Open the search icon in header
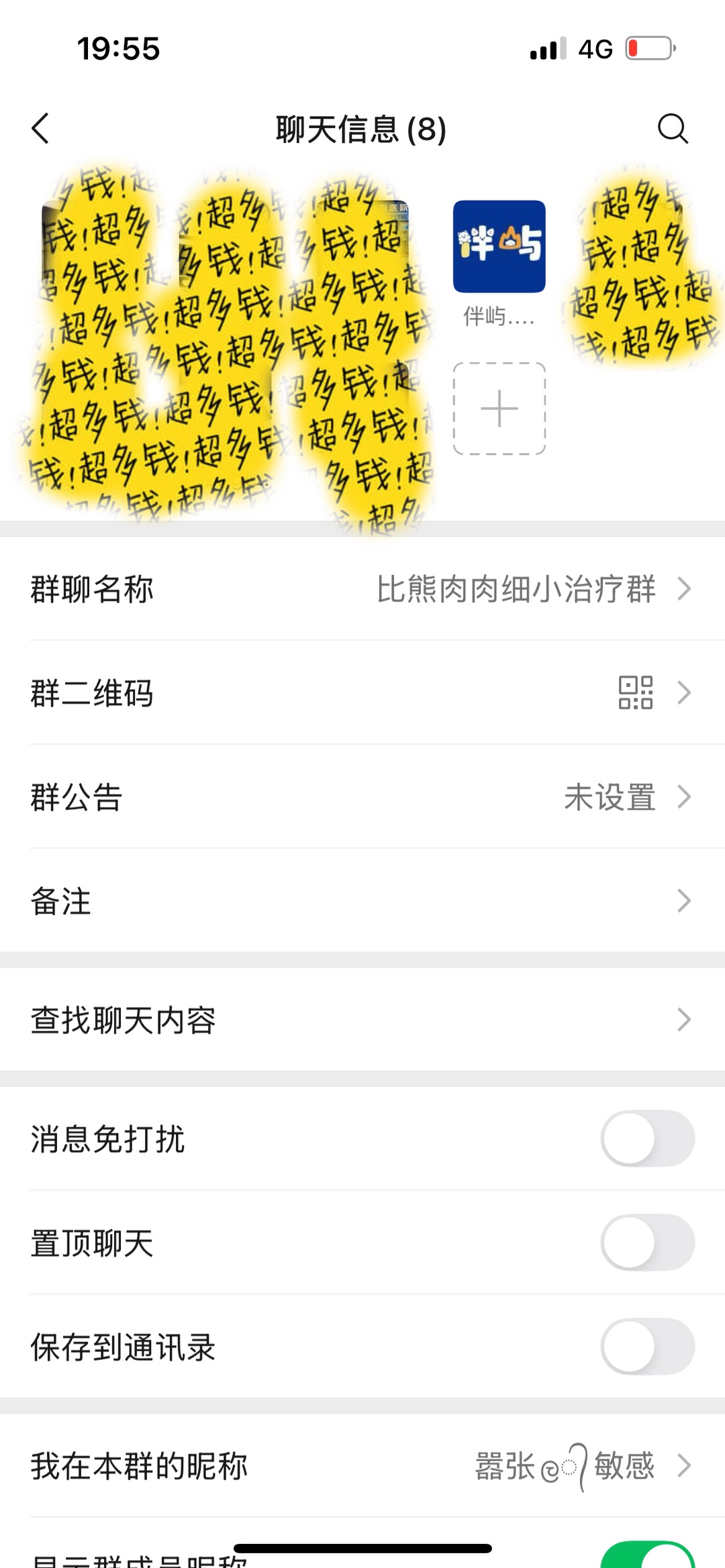Image resolution: width=725 pixels, height=1568 pixels. (673, 128)
